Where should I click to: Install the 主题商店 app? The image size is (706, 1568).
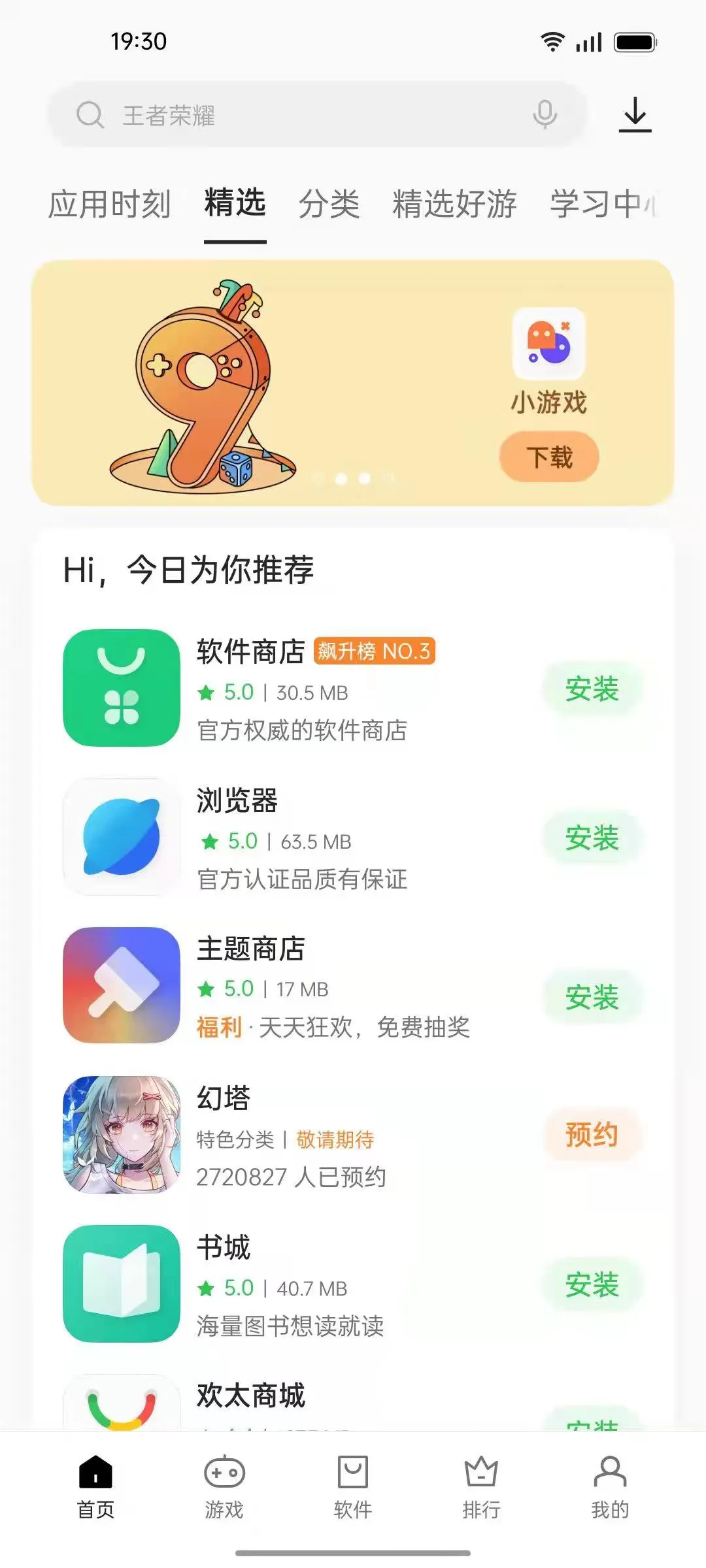point(592,997)
